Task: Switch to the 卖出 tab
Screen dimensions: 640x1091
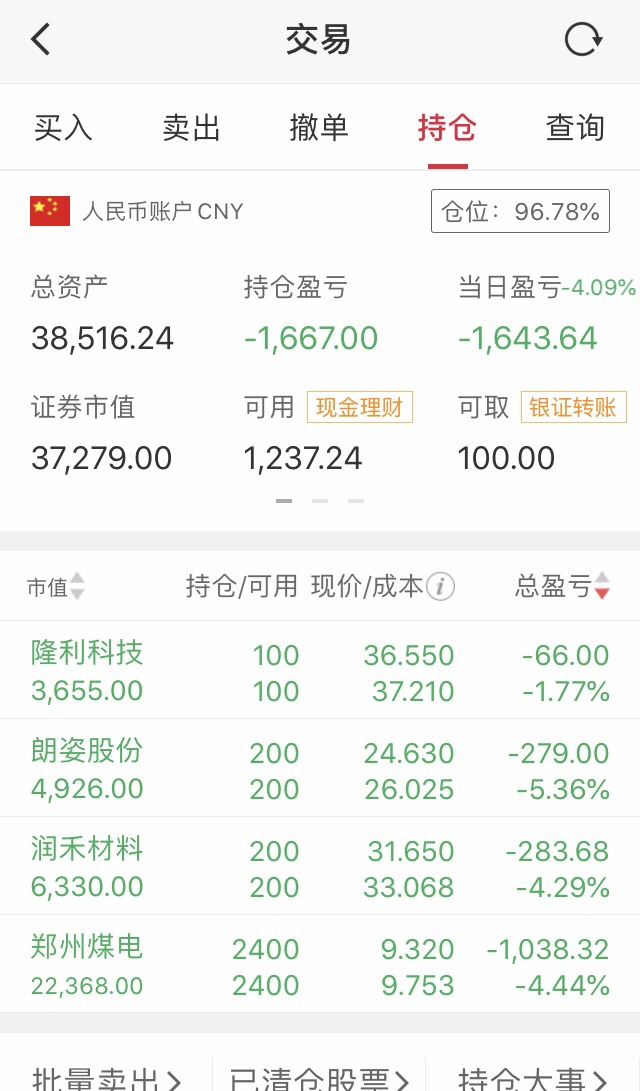Action: click(191, 128)
